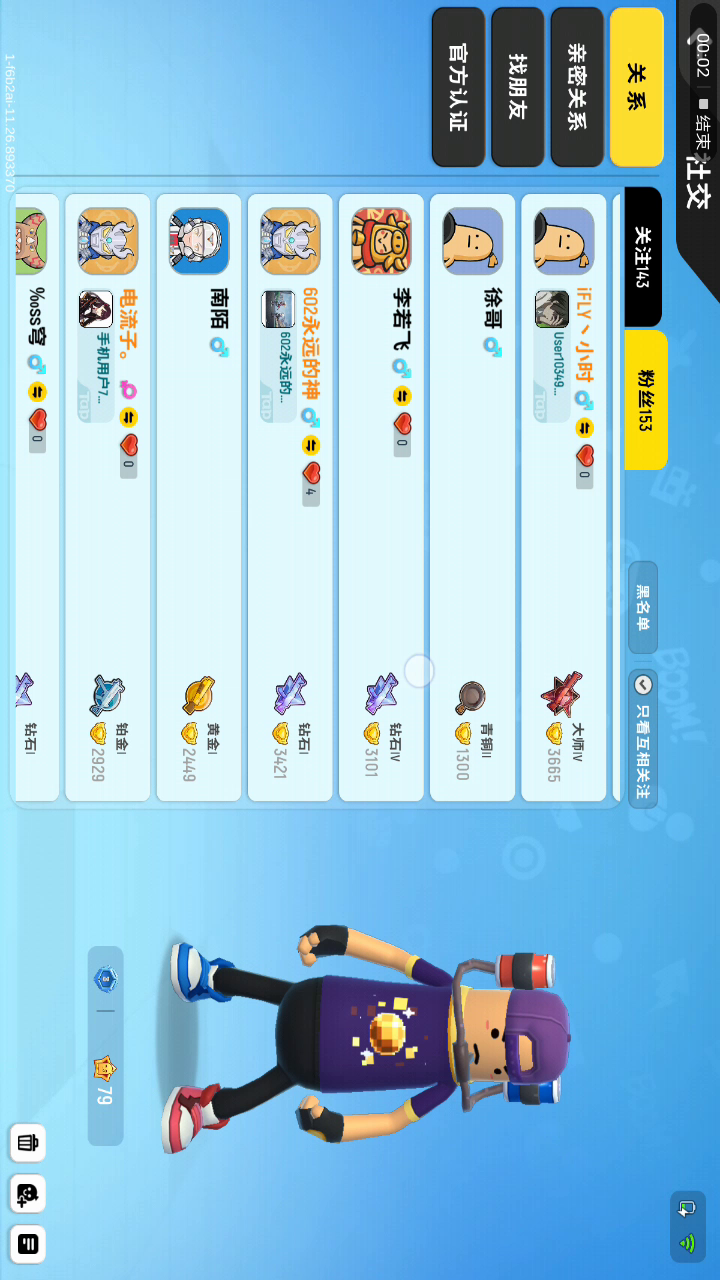The width and height of the screenshot is (720, 1280).
Task: Open the 找朋友 tab
Action: (517, 86)
